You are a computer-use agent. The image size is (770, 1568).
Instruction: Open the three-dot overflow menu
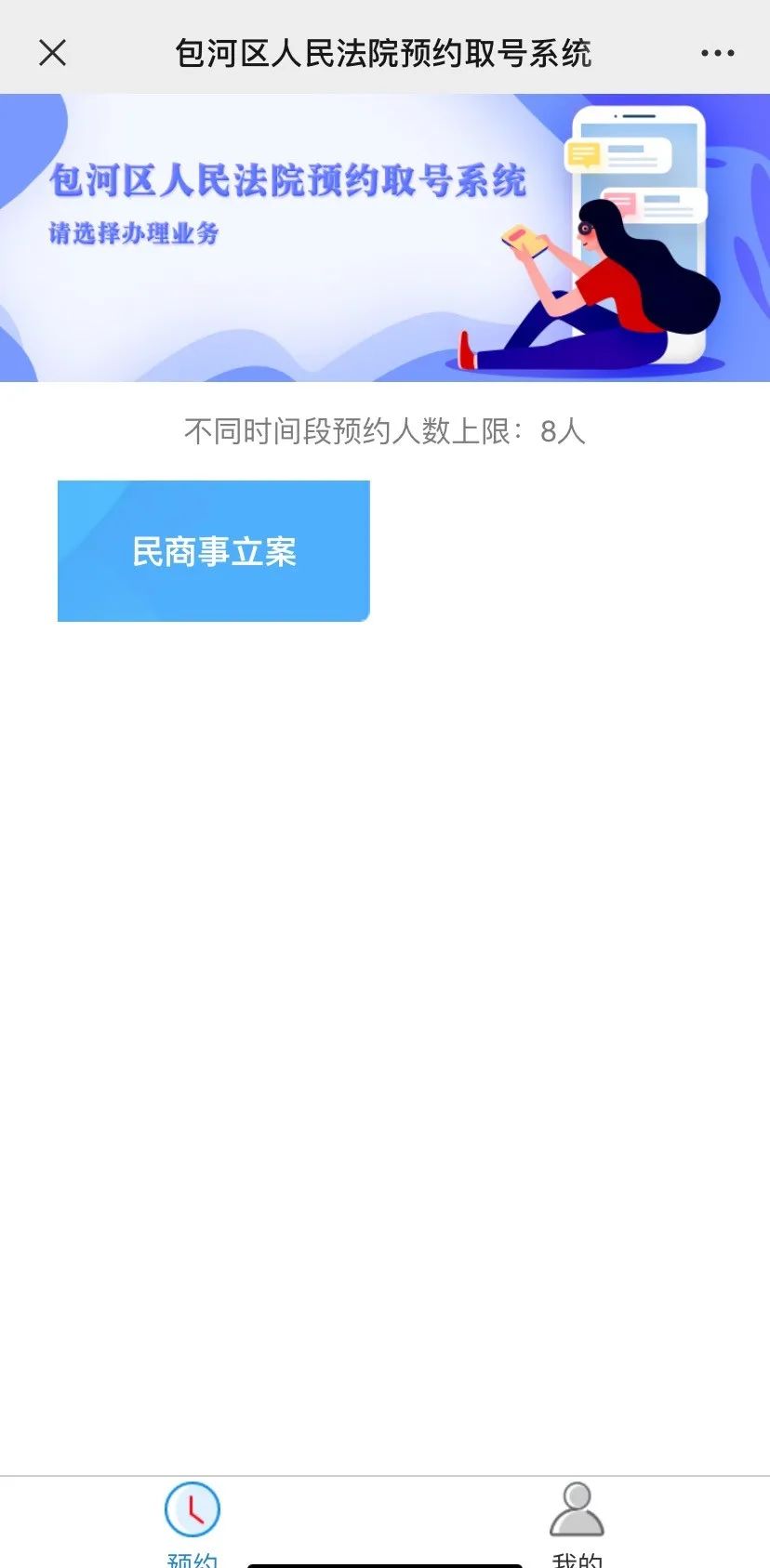717,53
